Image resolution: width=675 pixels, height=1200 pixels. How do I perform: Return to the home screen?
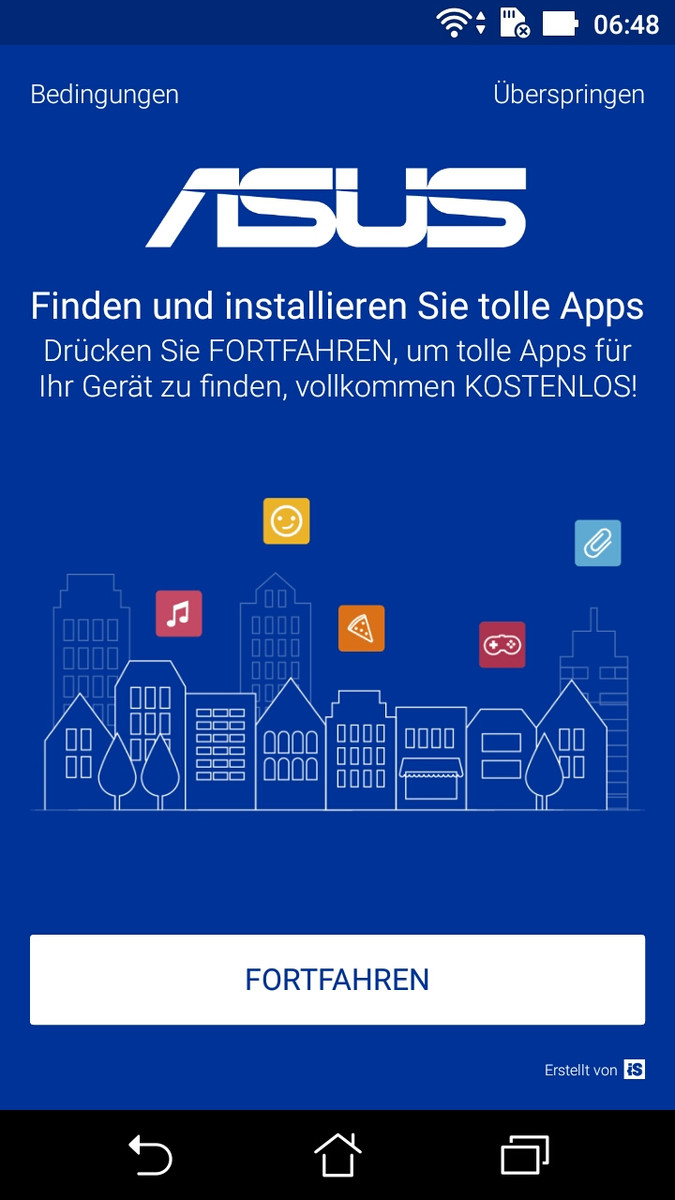(337, 1155)
